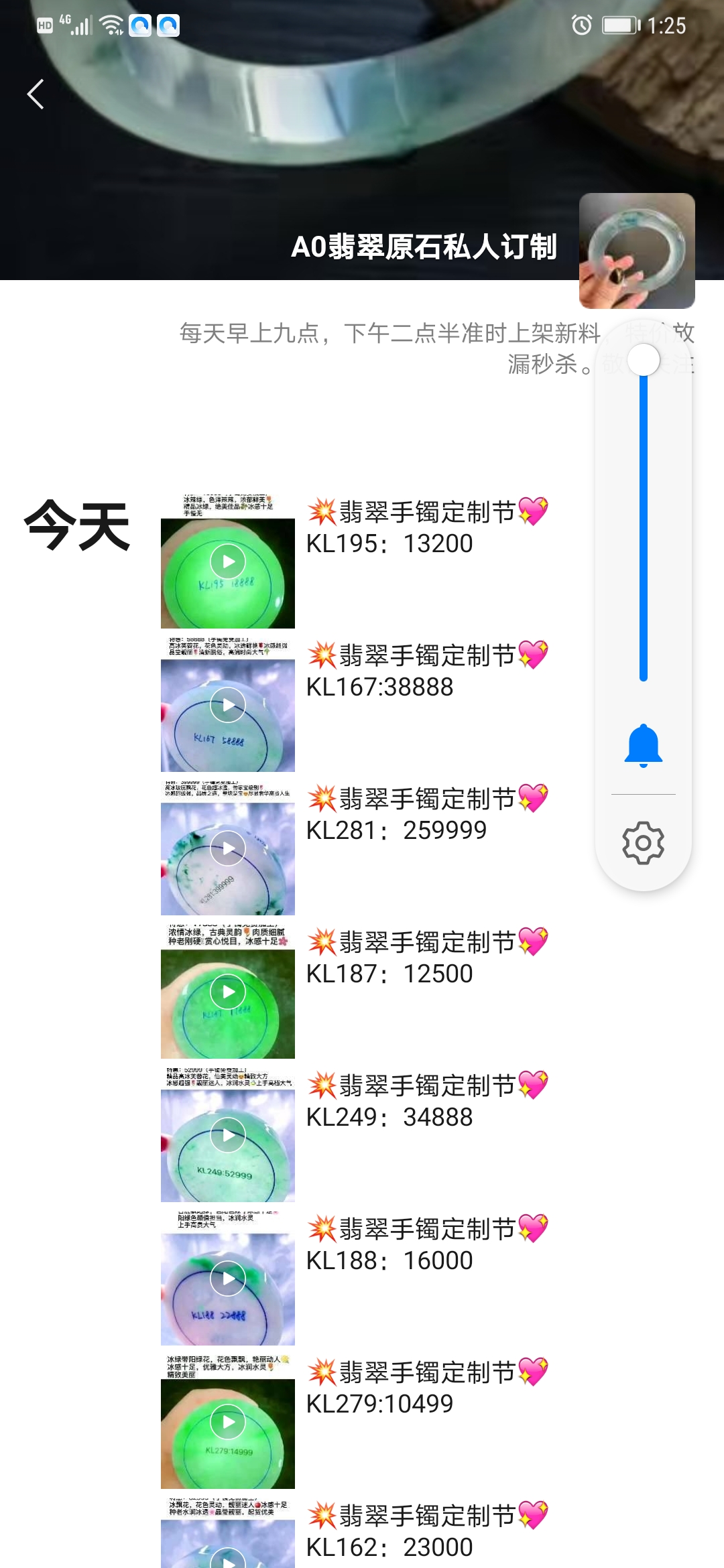
Task: Play the KL279 bracelet video
Action: [227, 1421]
